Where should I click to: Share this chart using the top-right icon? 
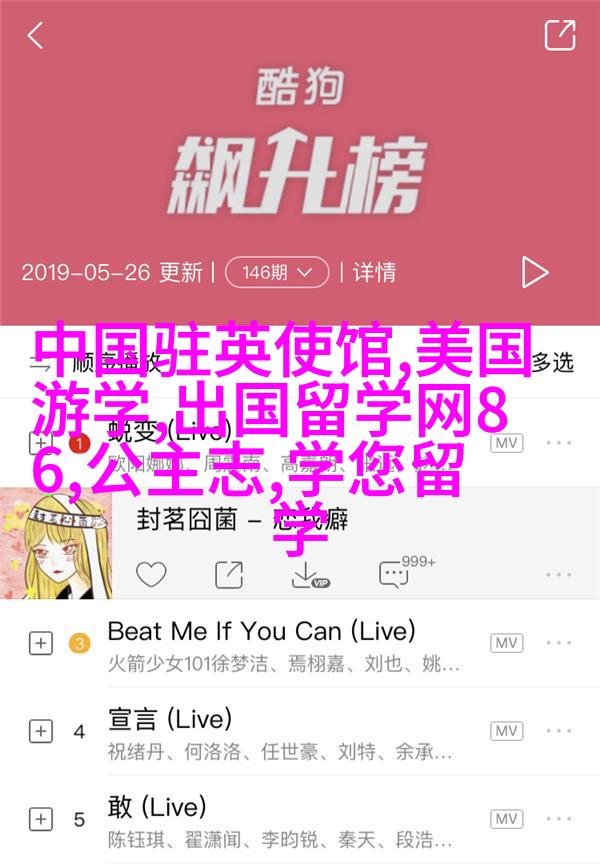559,36
